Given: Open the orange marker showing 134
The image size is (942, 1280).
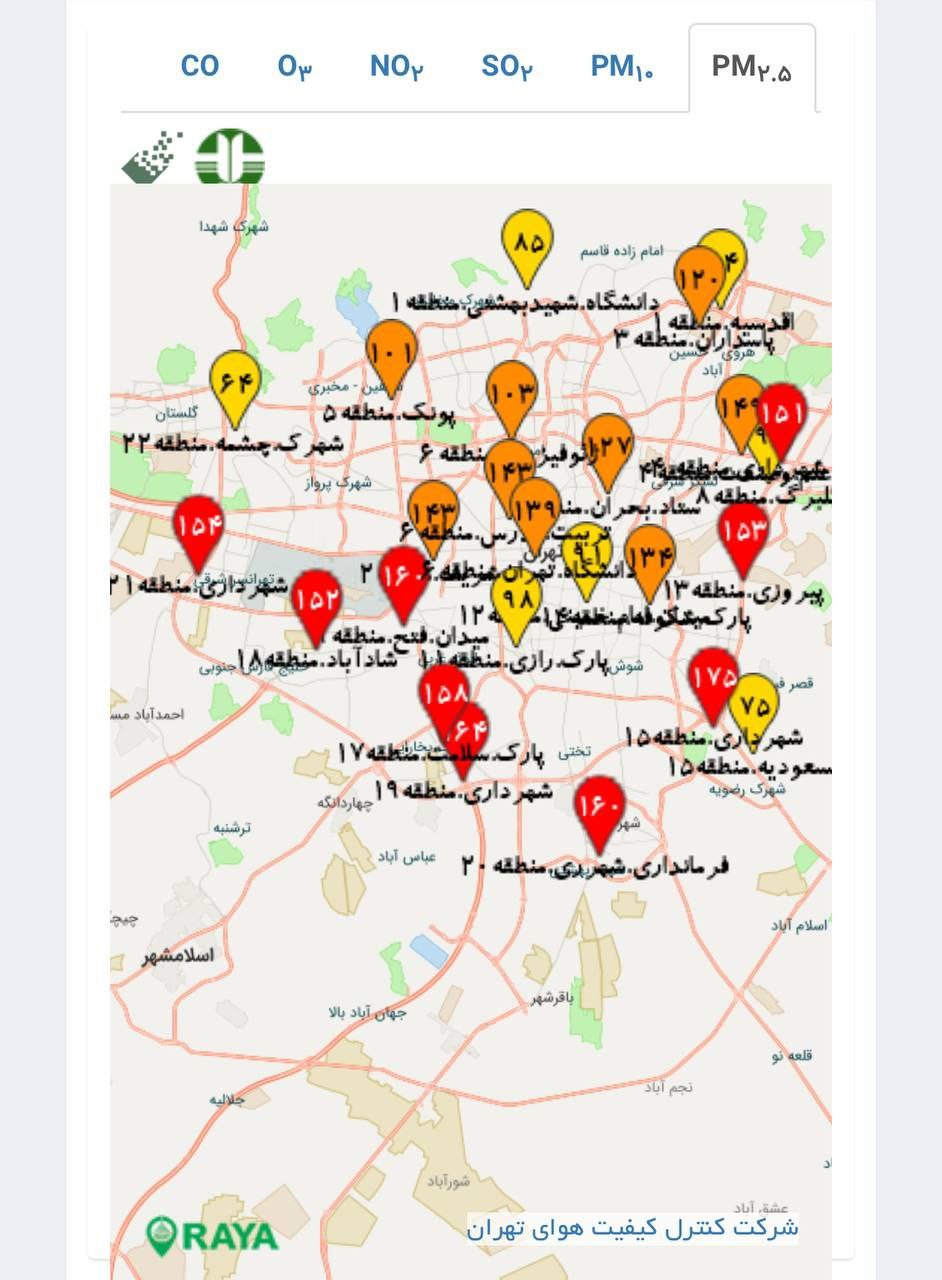Looking at the screenshot, I should click(650, 555).
